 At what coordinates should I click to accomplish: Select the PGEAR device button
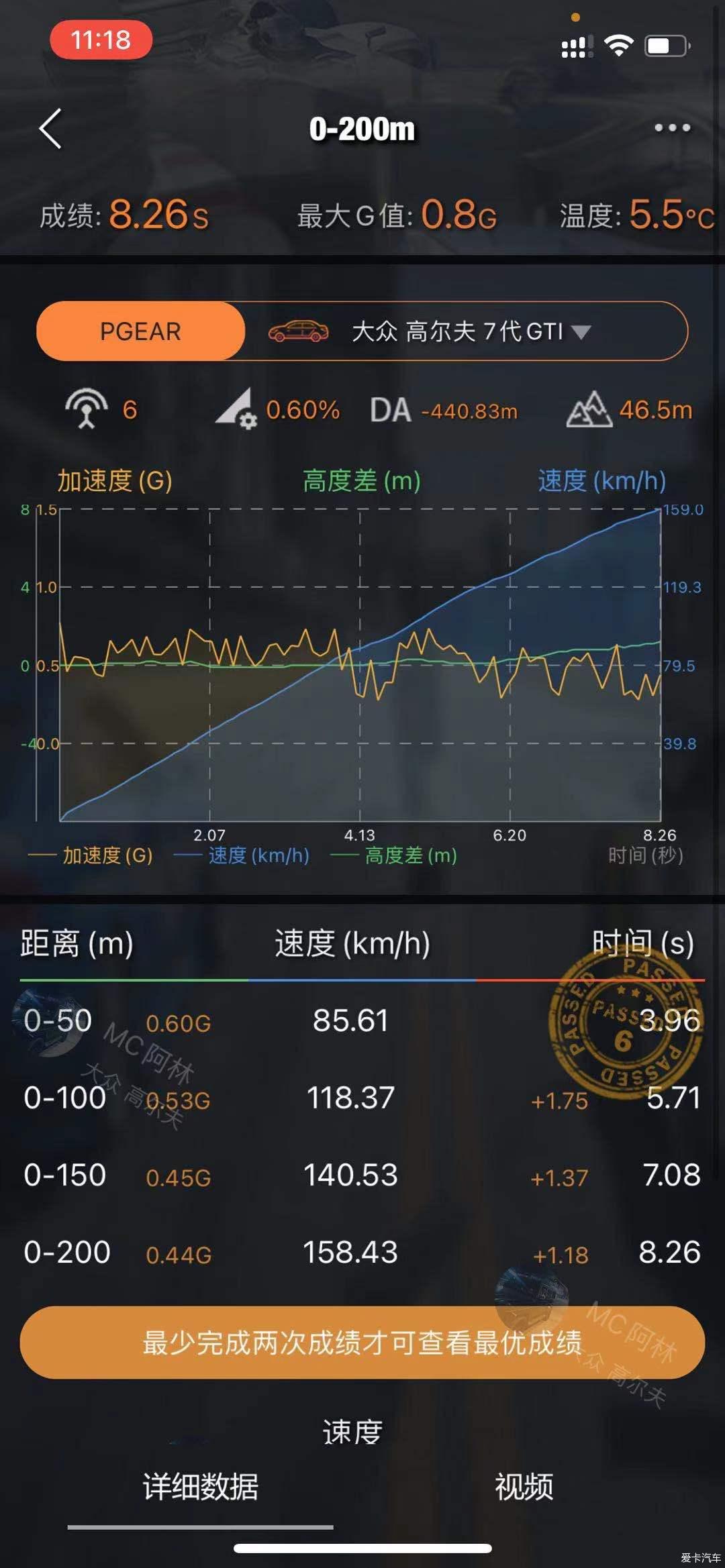(141, 331)
